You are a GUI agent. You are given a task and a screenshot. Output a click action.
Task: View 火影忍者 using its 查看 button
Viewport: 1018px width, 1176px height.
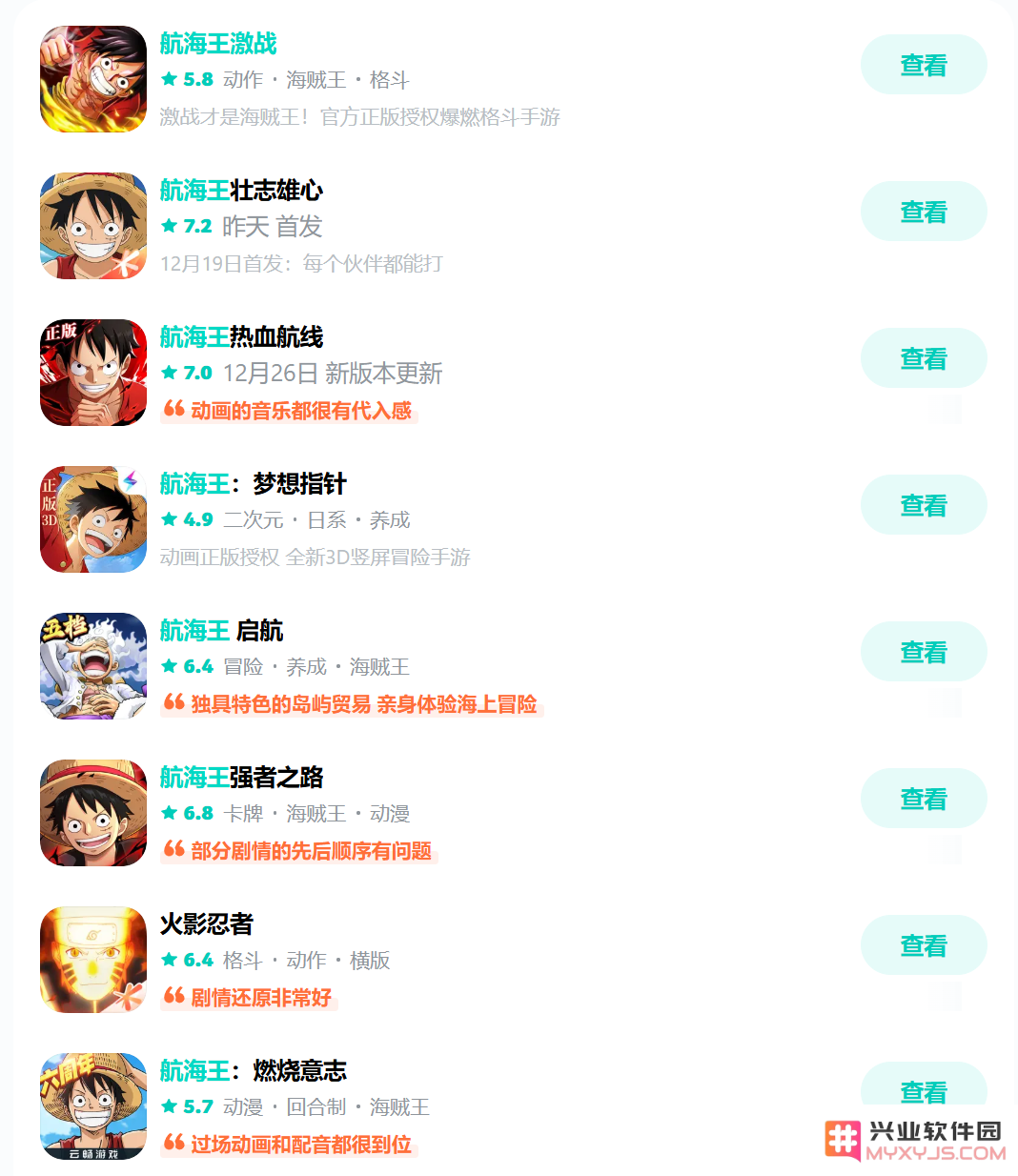(x=923, y=945)
